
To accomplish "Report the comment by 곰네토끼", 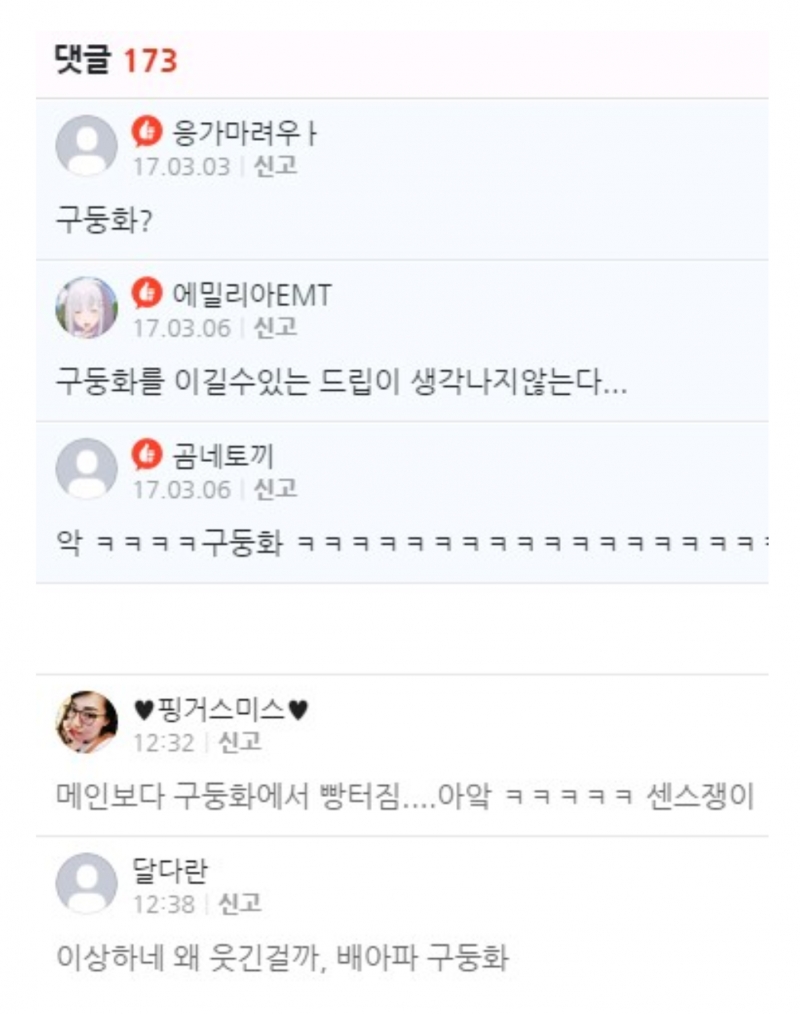I will 275,489.
